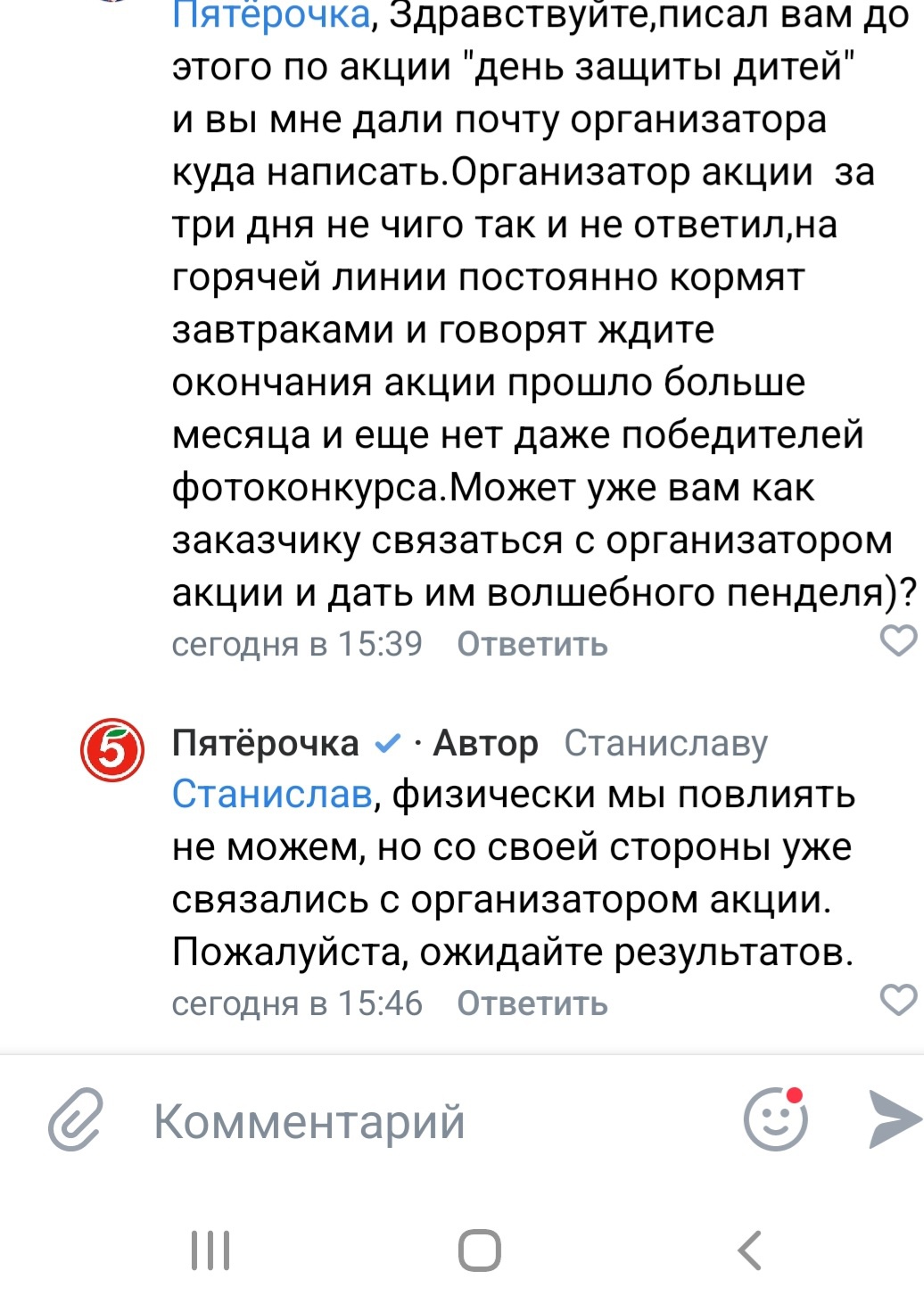Open the Пятёрочка mention in the top comment
This screenshot has width=924, height=1312.
[x=270, y=15]
